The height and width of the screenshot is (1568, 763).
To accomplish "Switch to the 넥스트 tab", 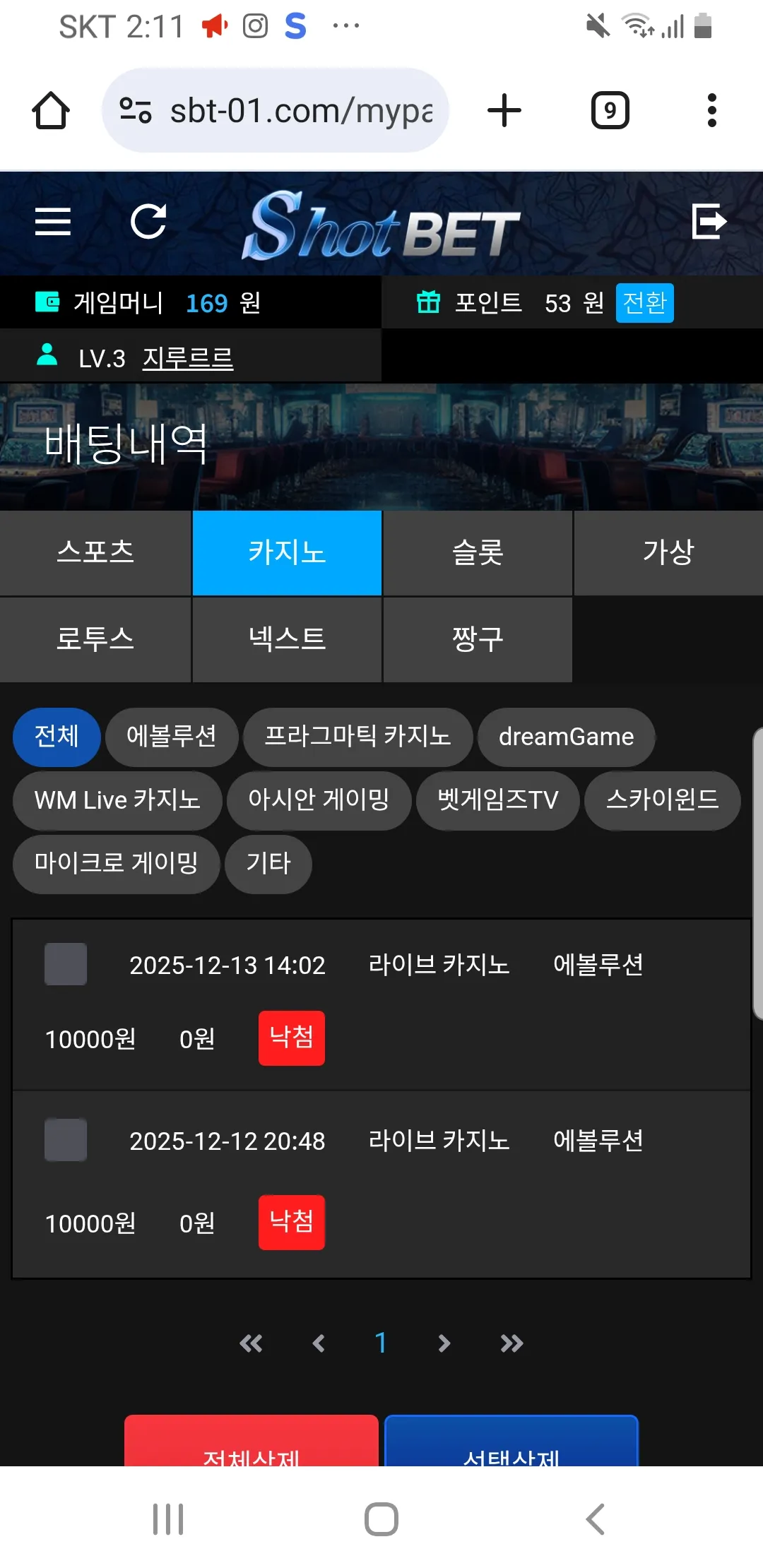I will tap(287, 639).
